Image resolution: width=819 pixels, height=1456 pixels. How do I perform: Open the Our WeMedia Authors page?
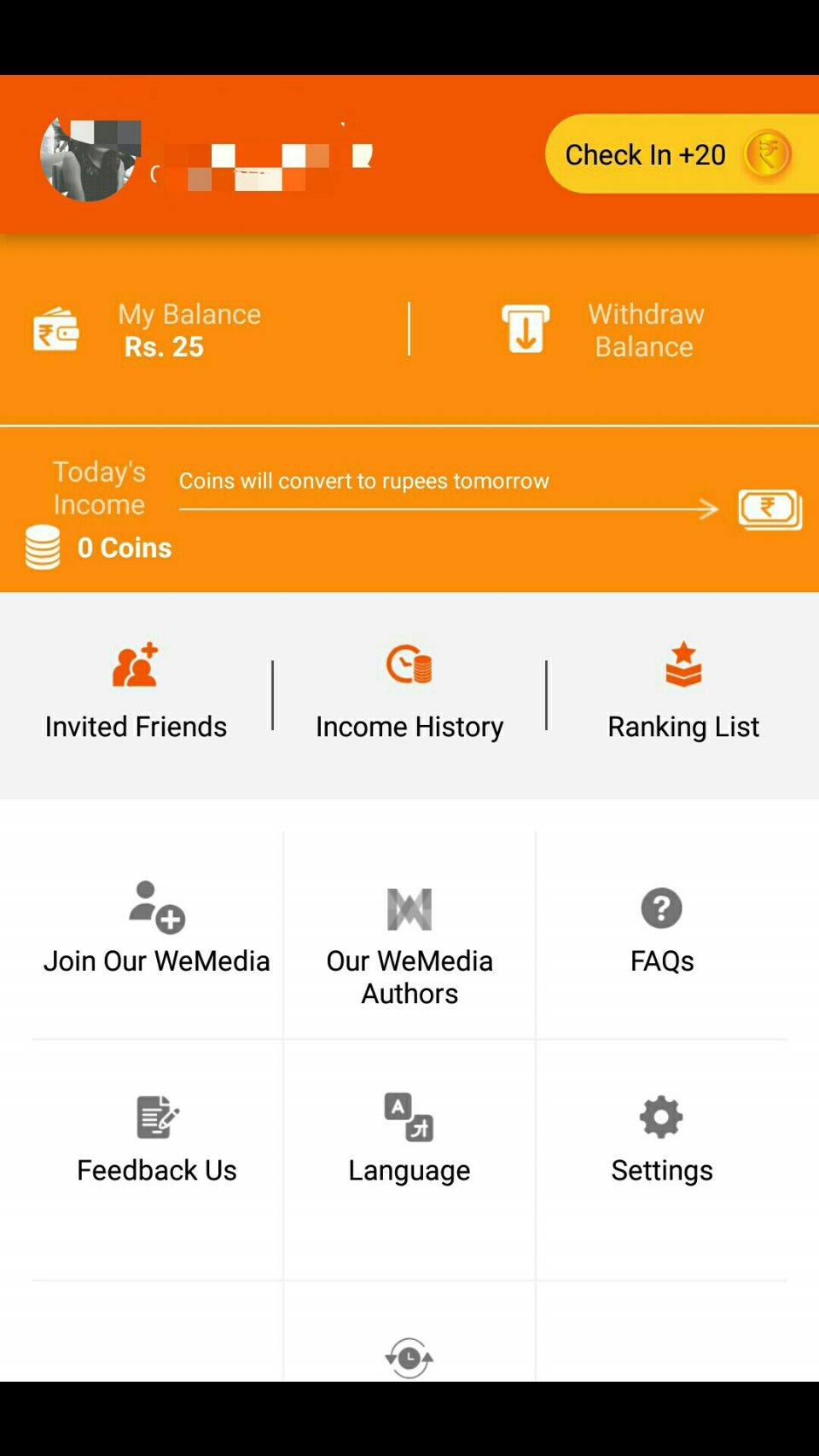click(409, 934)
